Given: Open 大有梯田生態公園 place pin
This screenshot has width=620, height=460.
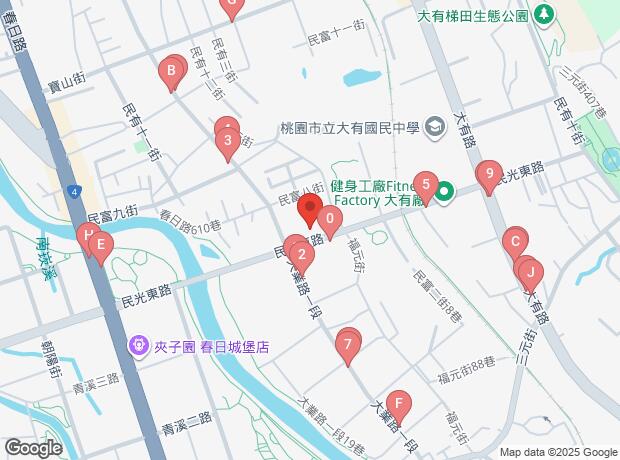Looking at the screenshot, I should [x=543, y=15].
